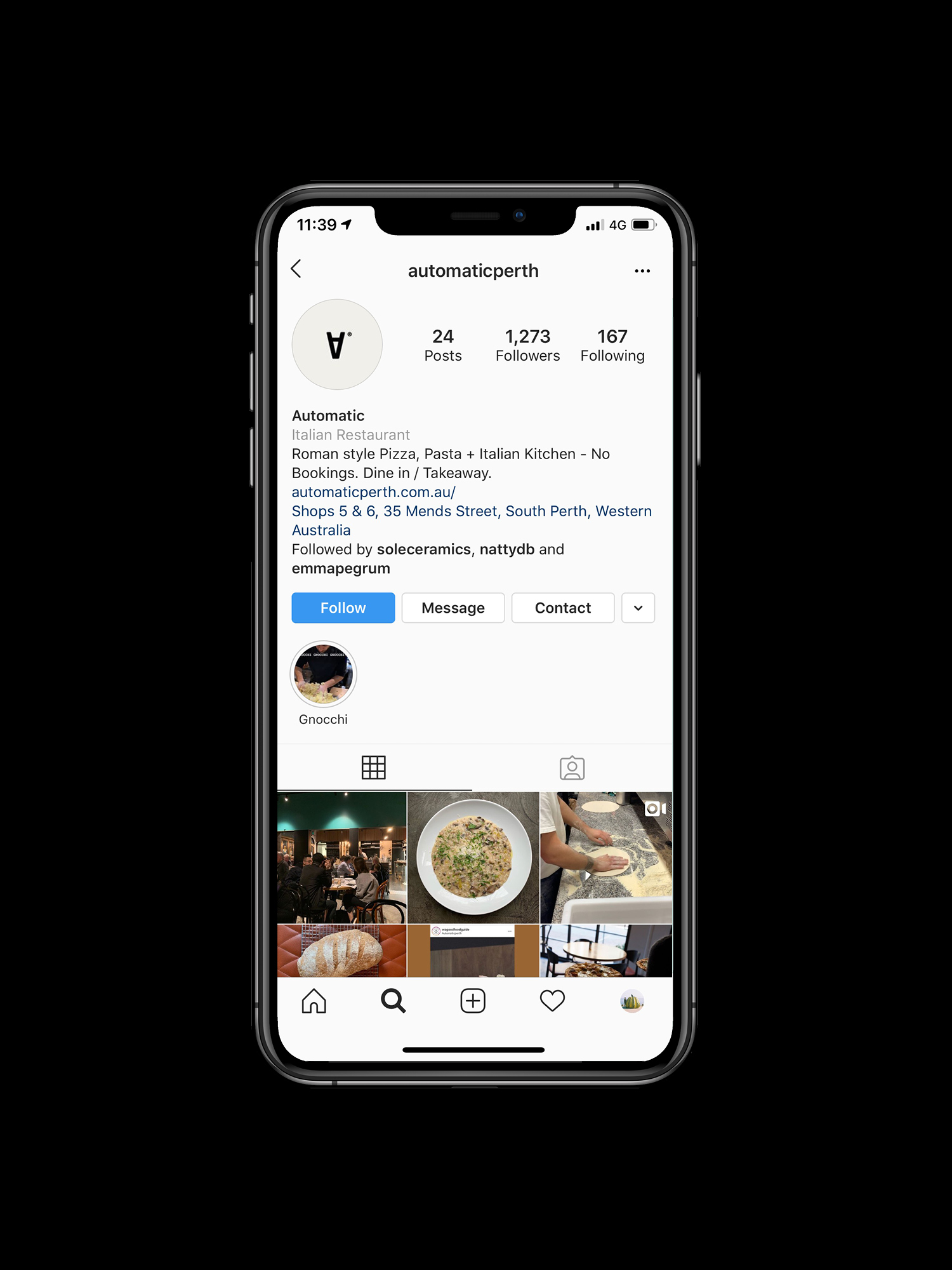Screen dimensions: 952x1270
Task: Go back from the automaticperth profile
Action: [296, 269]
